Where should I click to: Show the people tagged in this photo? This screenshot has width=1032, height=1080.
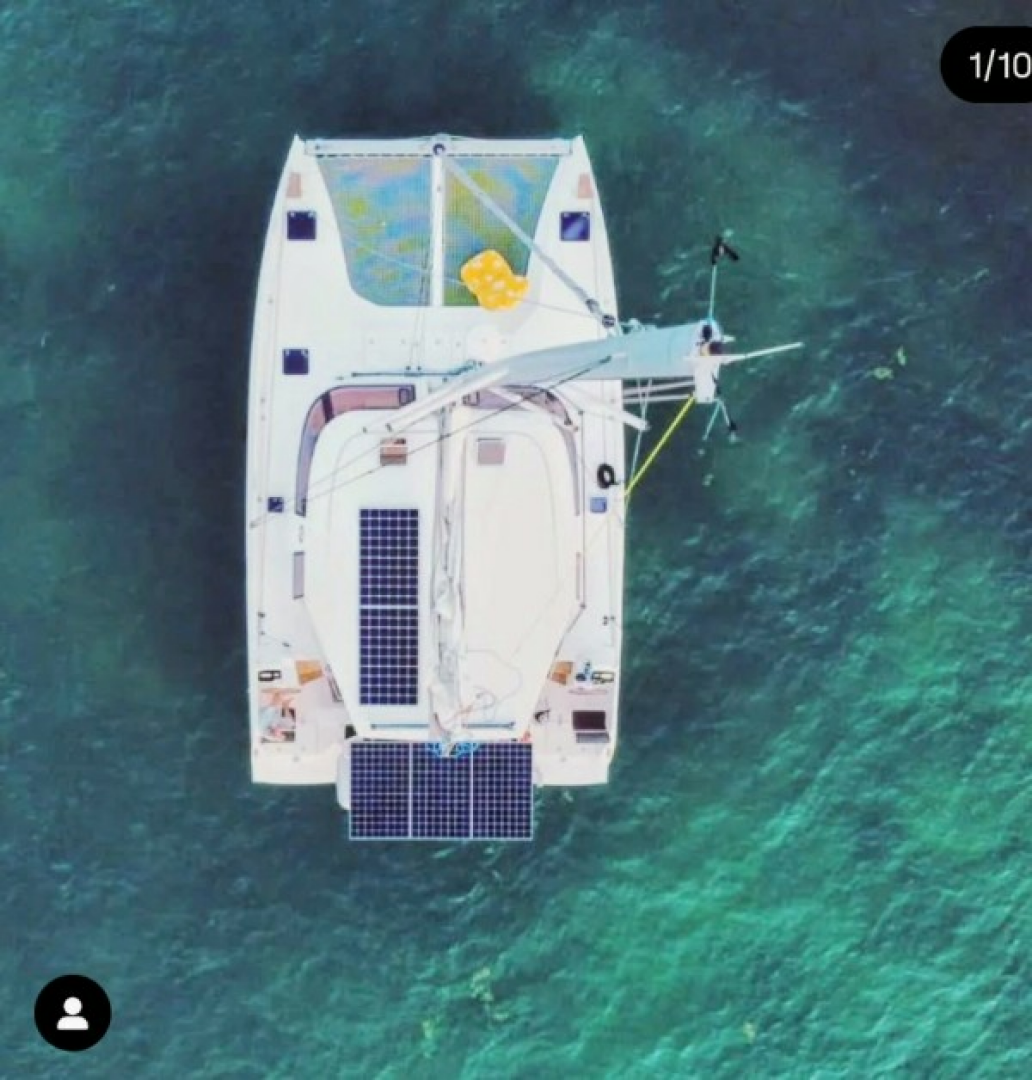[x=72, y=1012]
